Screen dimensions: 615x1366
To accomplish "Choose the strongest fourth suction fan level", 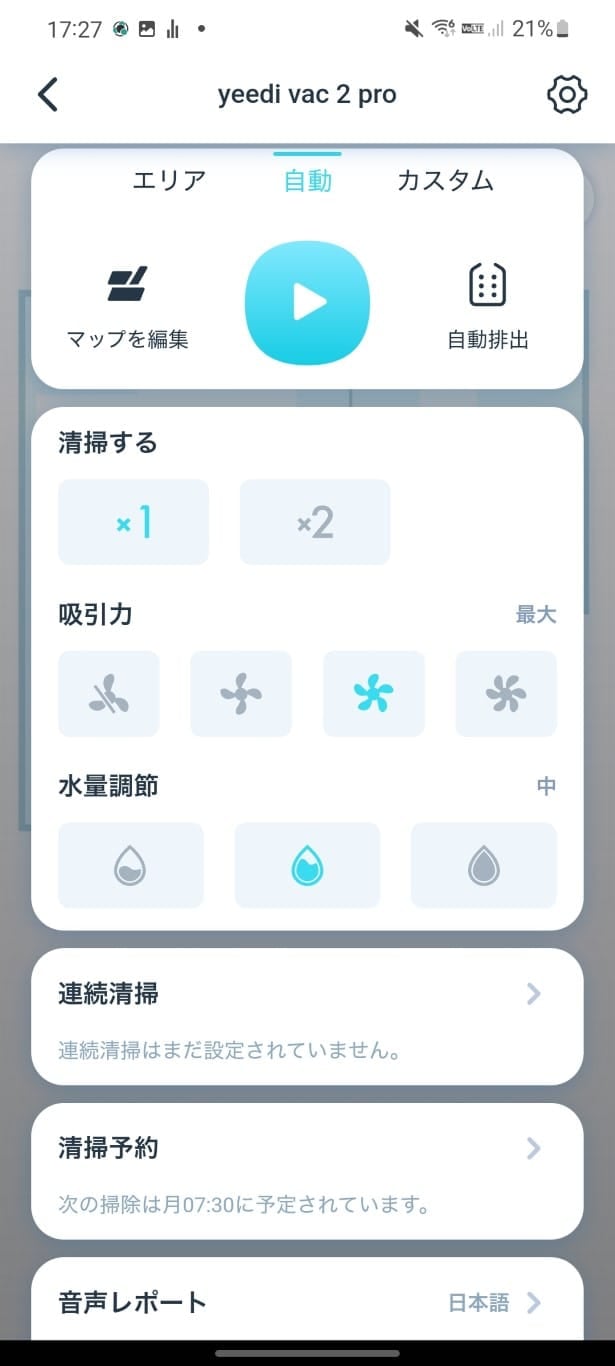I will coord(506,693).
